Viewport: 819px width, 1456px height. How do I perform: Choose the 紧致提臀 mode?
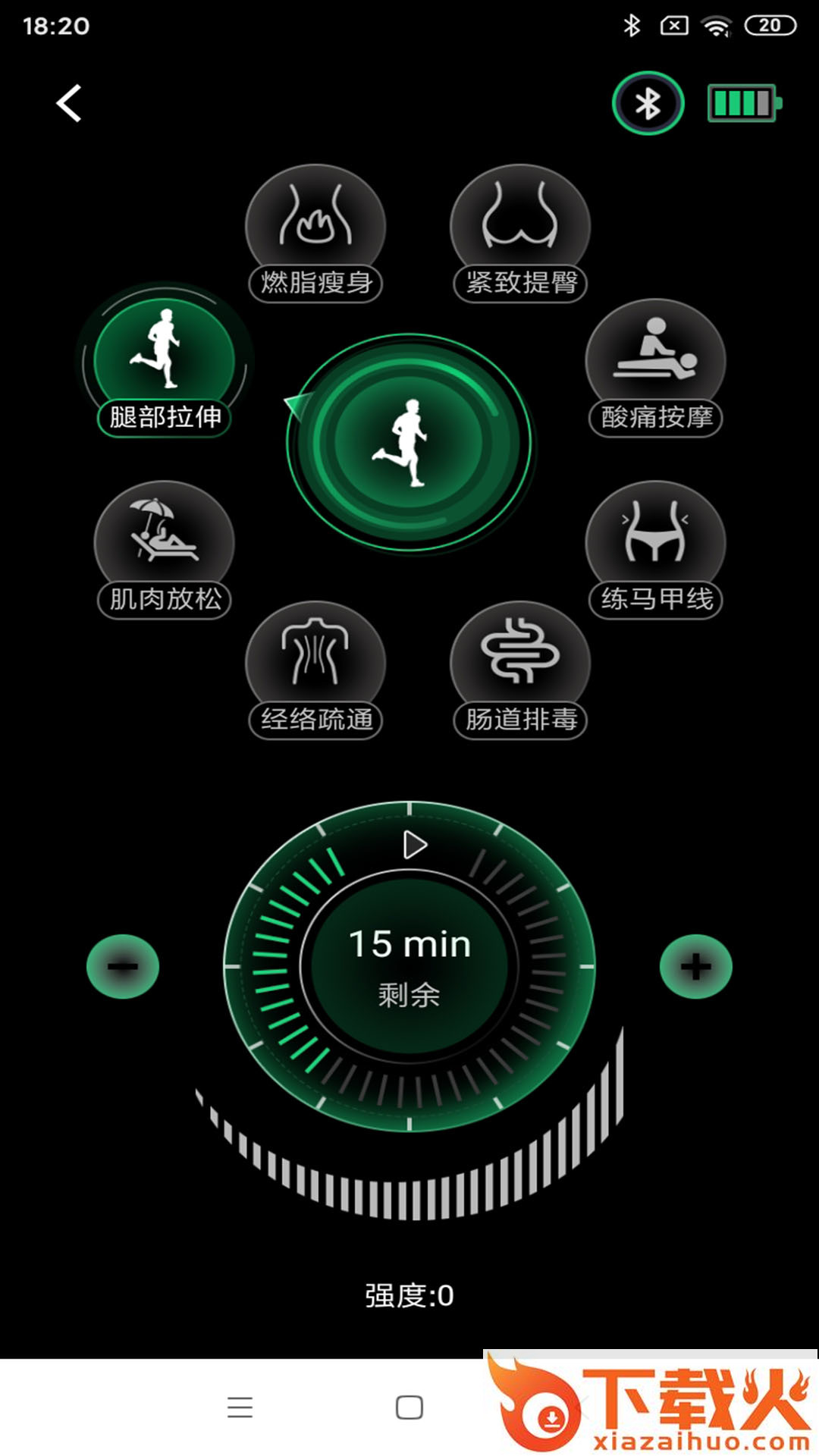[520, 232]
